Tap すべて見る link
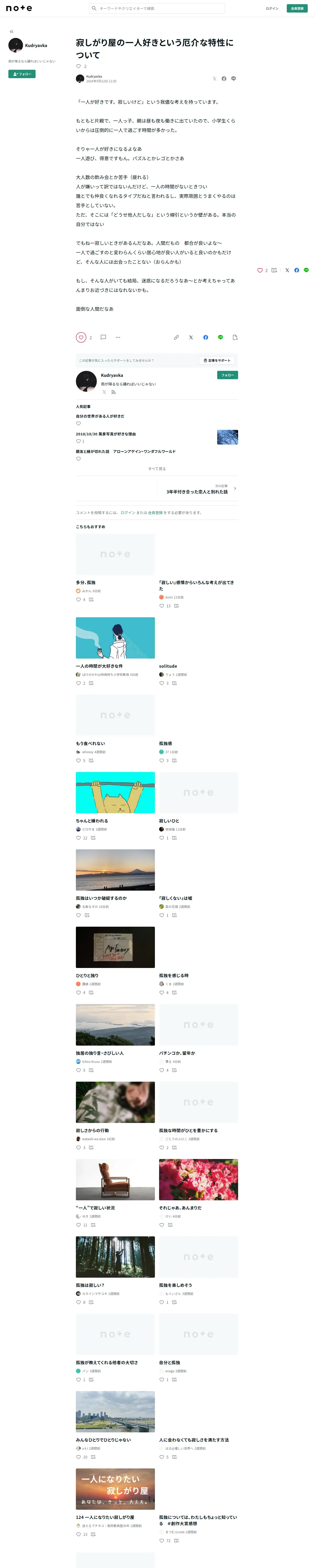 pyautogui.click(x=157, y=469)
